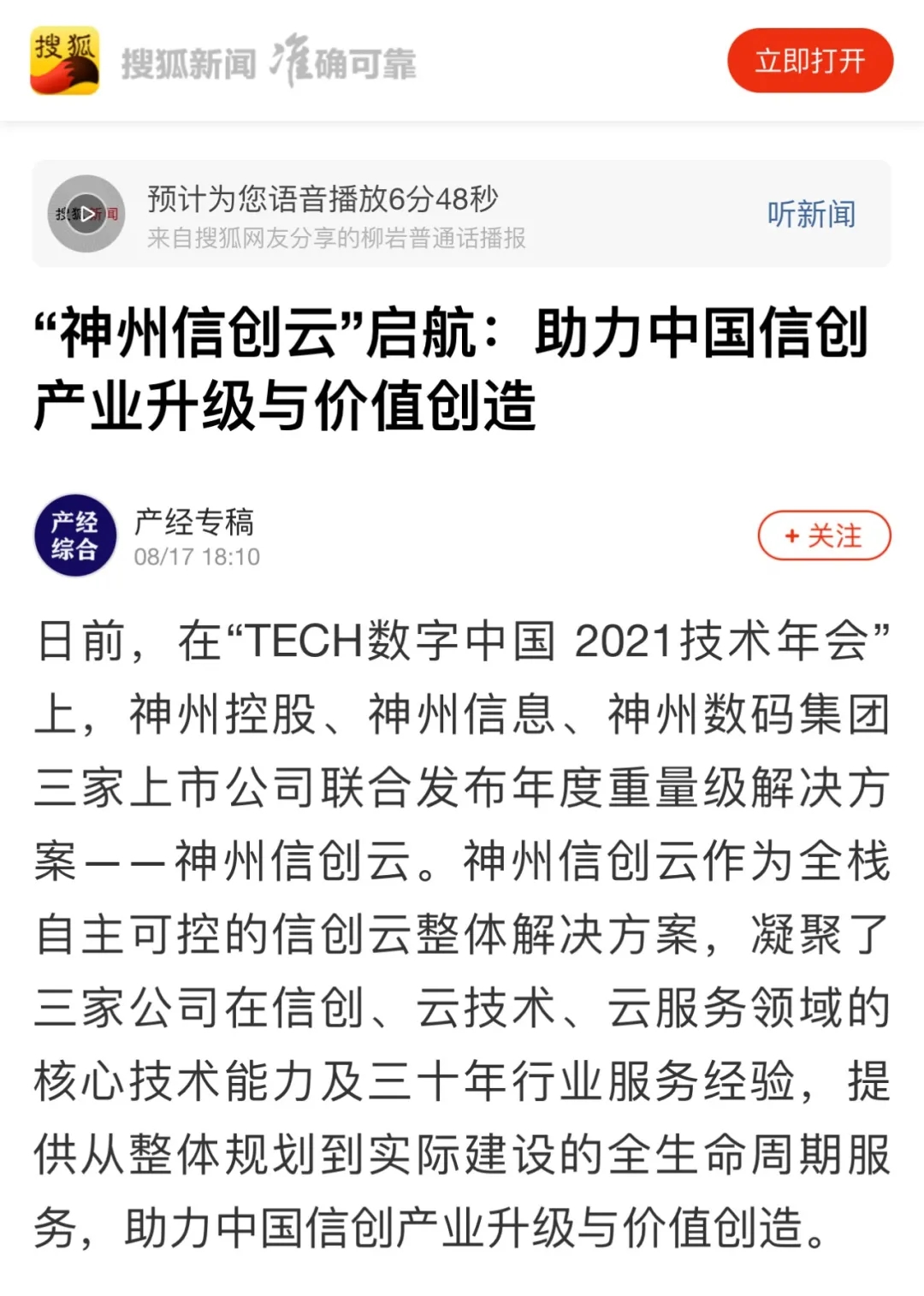
Task: Tap 听新闻 to listen to news
Action: (810, 214)
